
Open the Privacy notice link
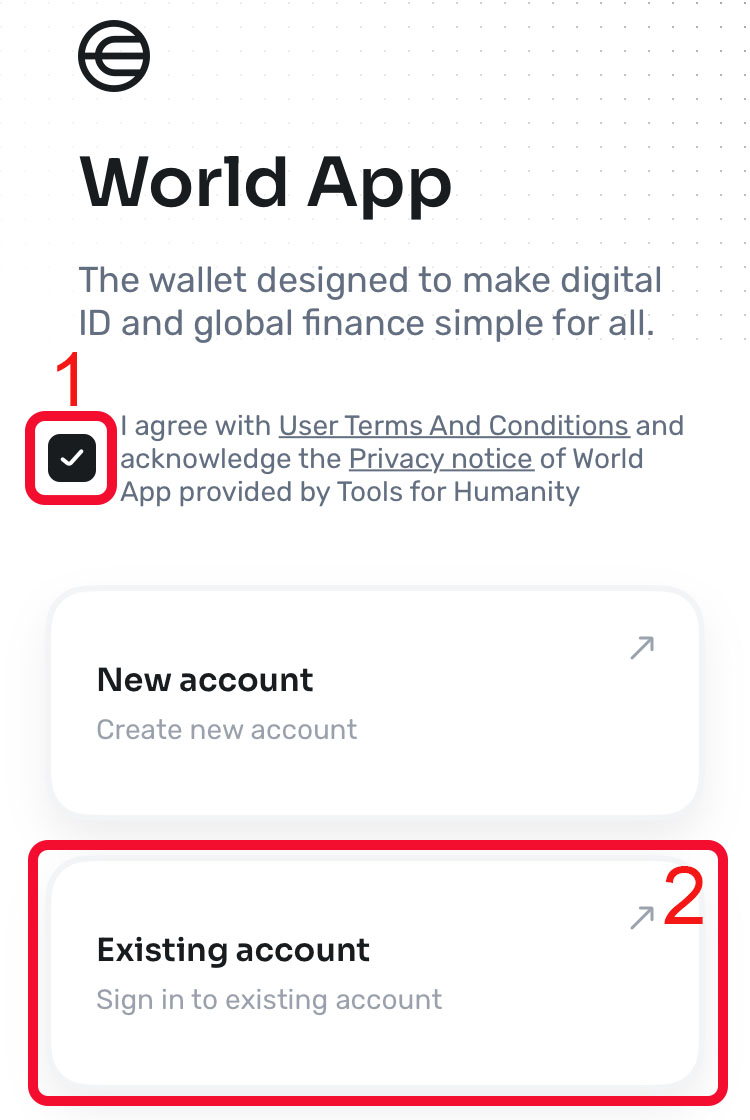(x=440, y=459)
